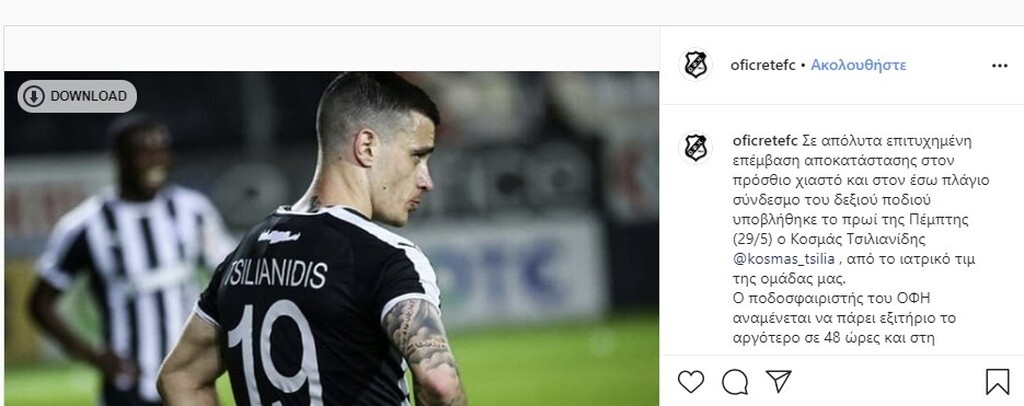Tap the oficretefc username in the caption
This screenshot has height=406, width=1024.
[766, 139]
